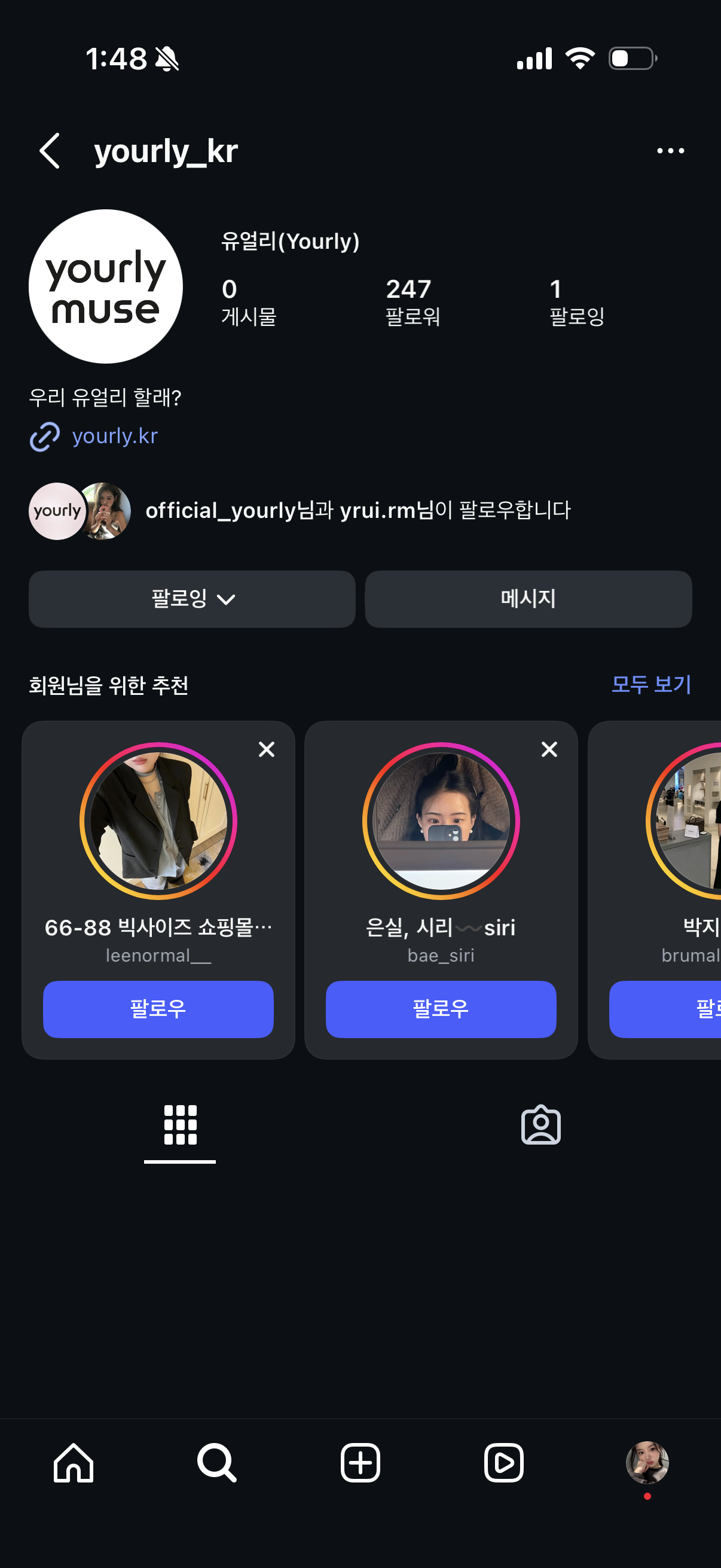This screenshot has width=721, height=1568.
Task: Go to the home feed tab
Action: 73,1462
